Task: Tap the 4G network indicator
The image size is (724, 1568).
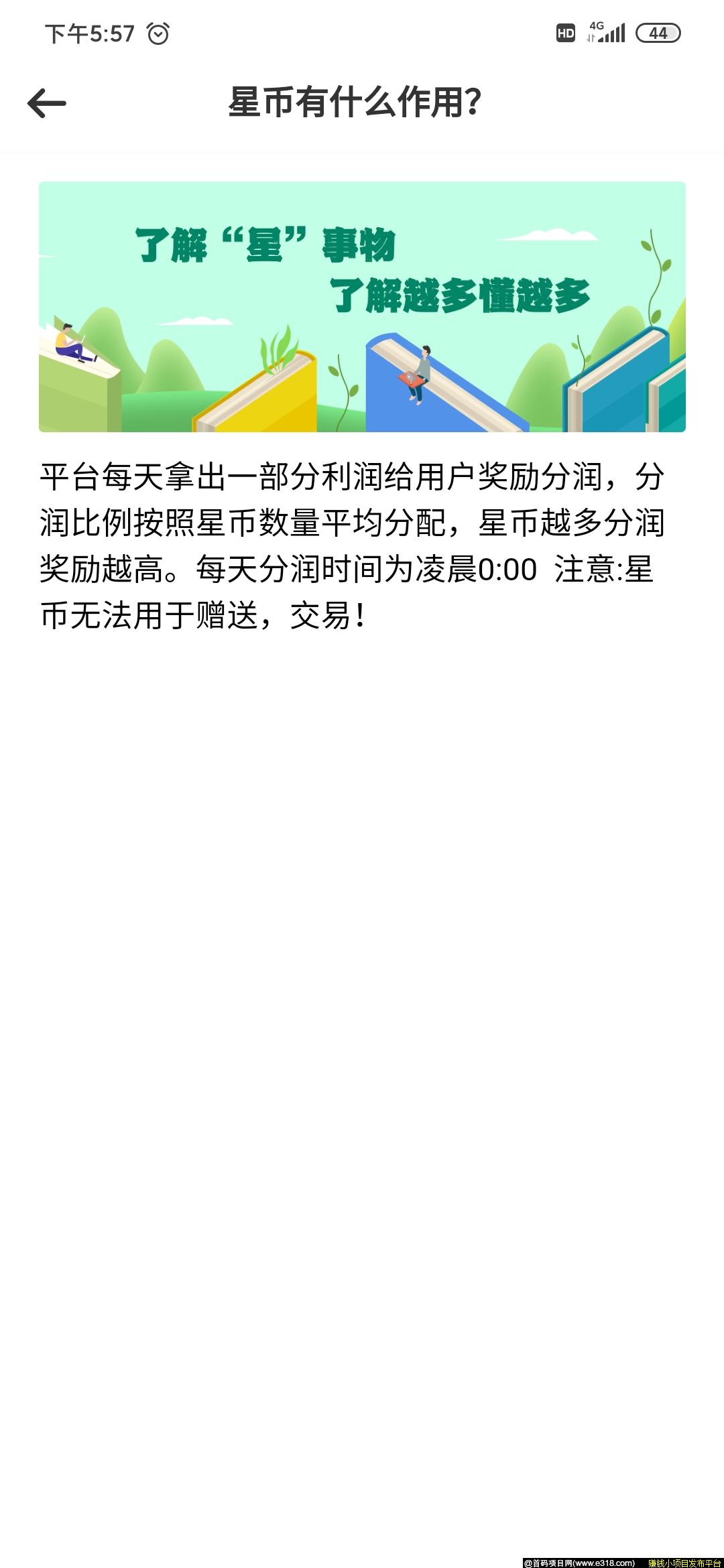Action: coord(595,25)
